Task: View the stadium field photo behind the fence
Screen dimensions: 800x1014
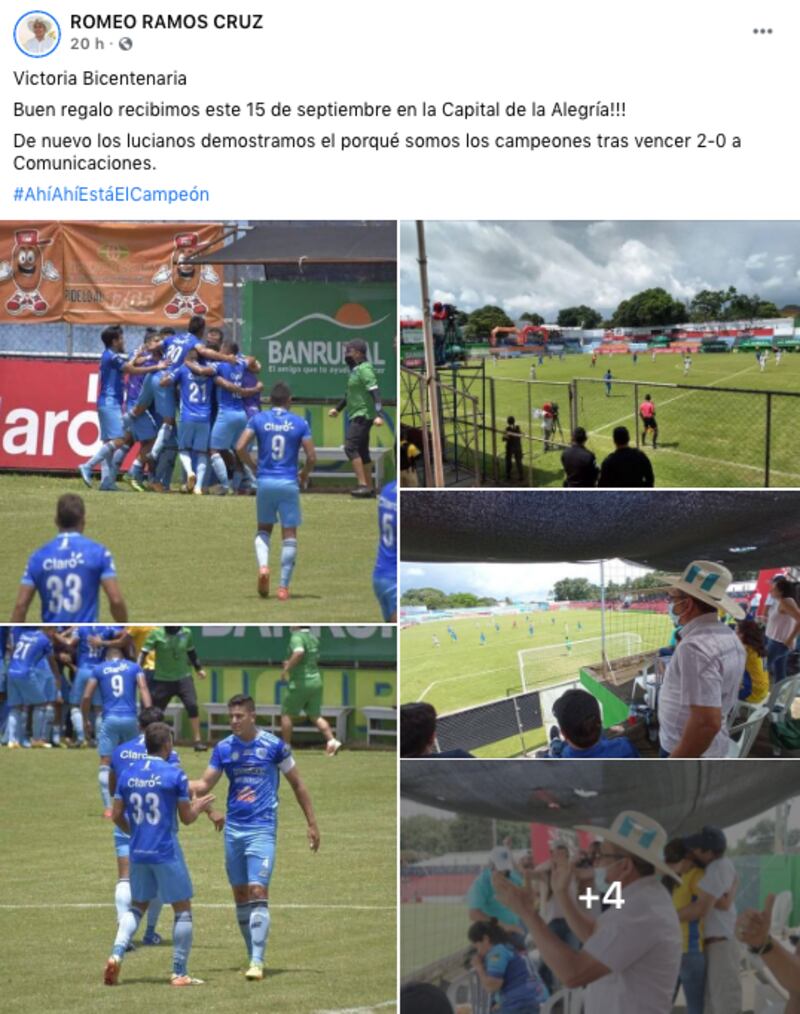Action: 600,353
